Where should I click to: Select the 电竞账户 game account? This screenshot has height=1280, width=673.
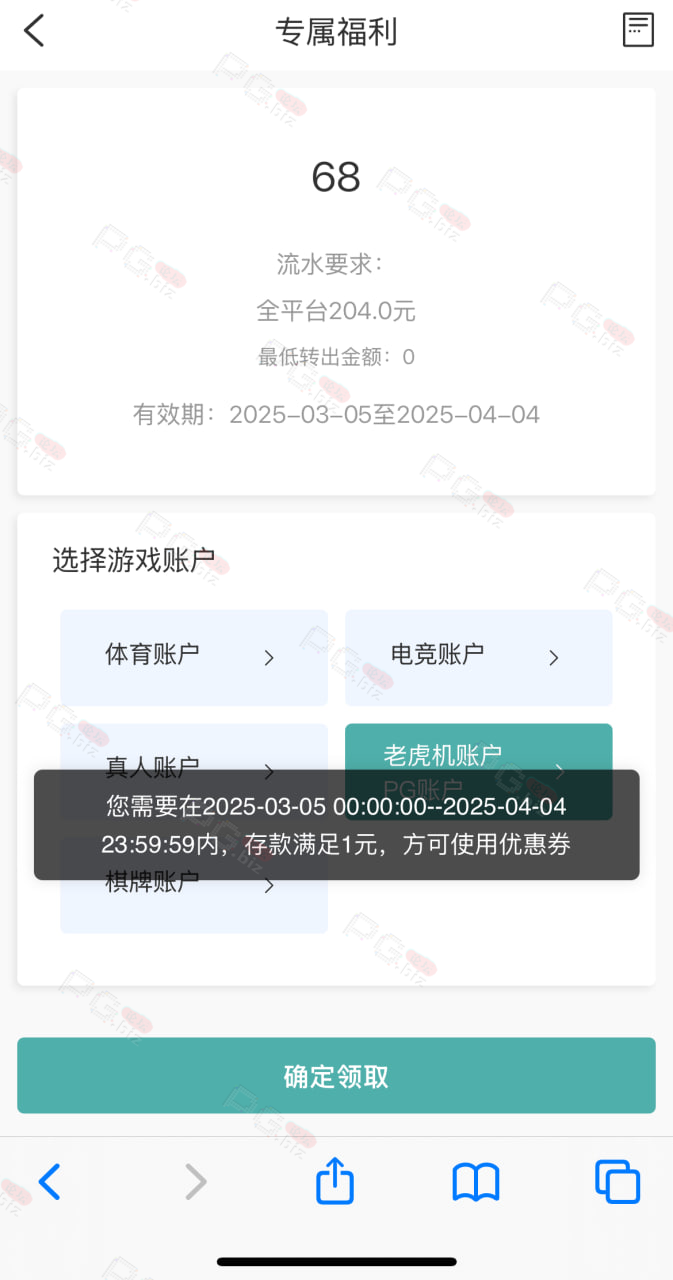[479, 657]
